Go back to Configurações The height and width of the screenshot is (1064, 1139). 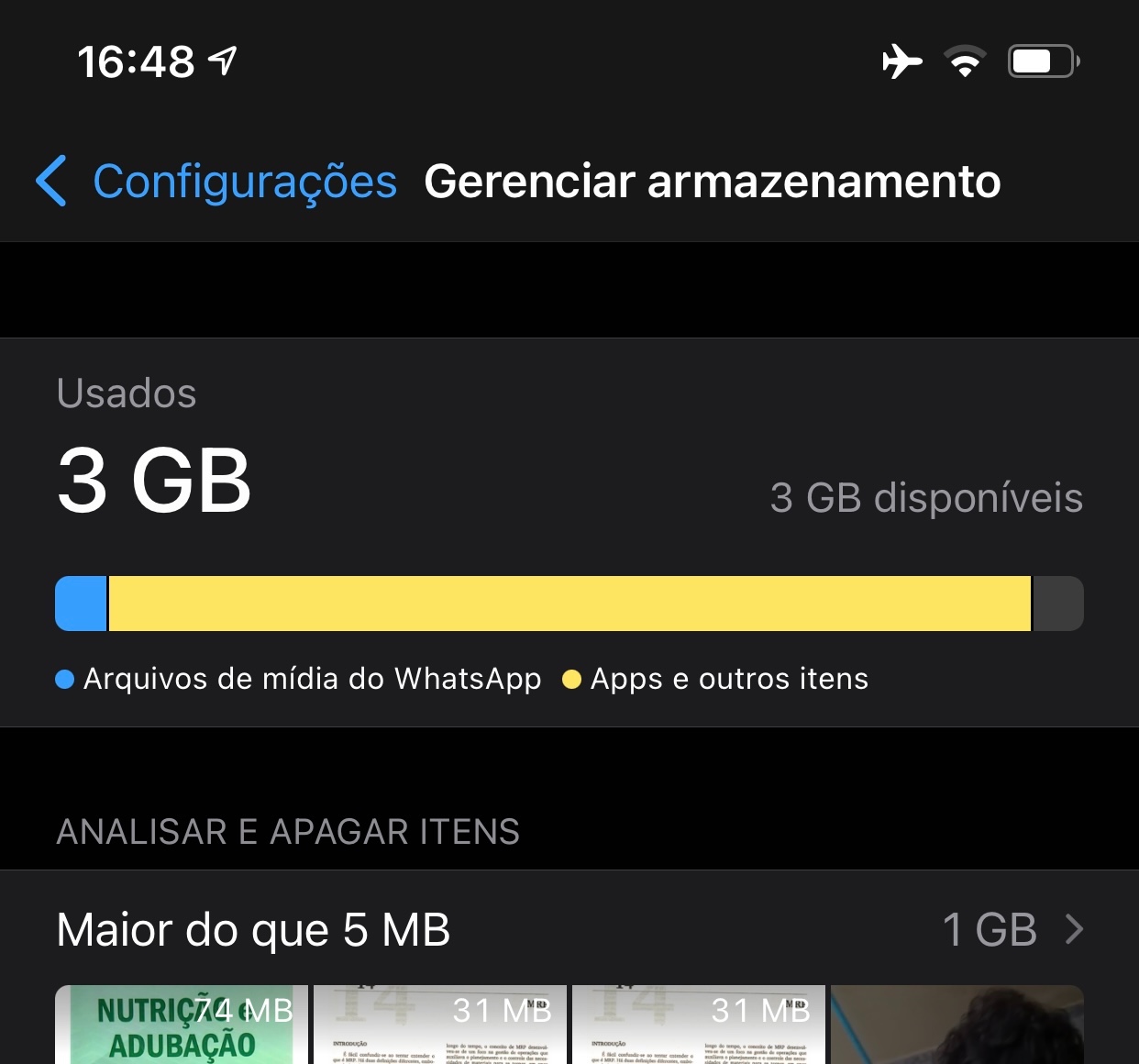216,182
